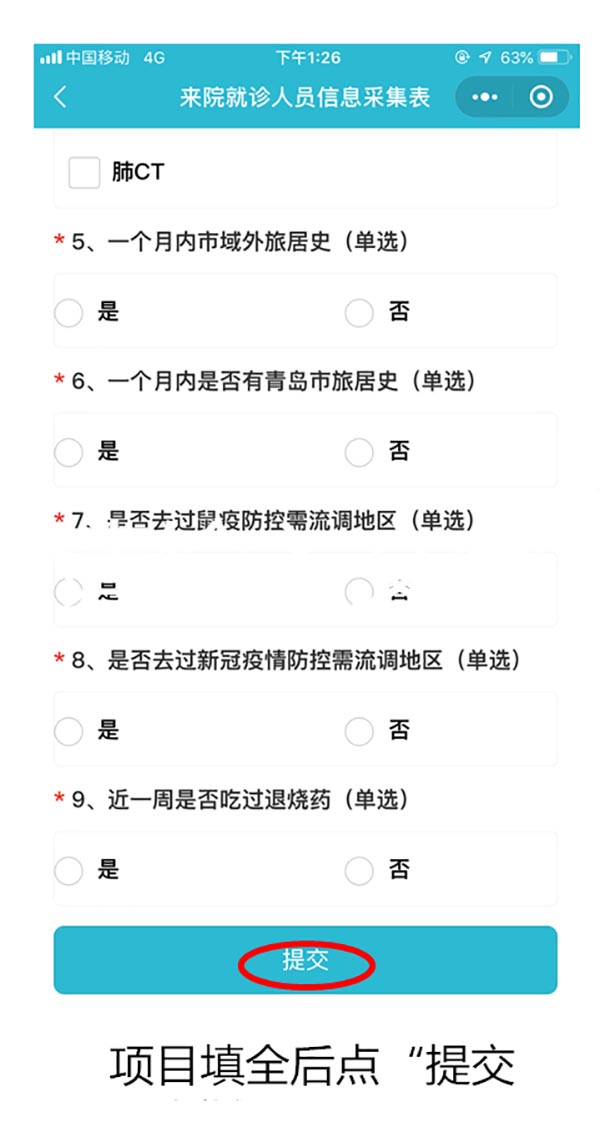Mark 否 for question 8 新冠疫情流调地区
This screenshot has height=1137, width=600.
click(x=359, y=732)
